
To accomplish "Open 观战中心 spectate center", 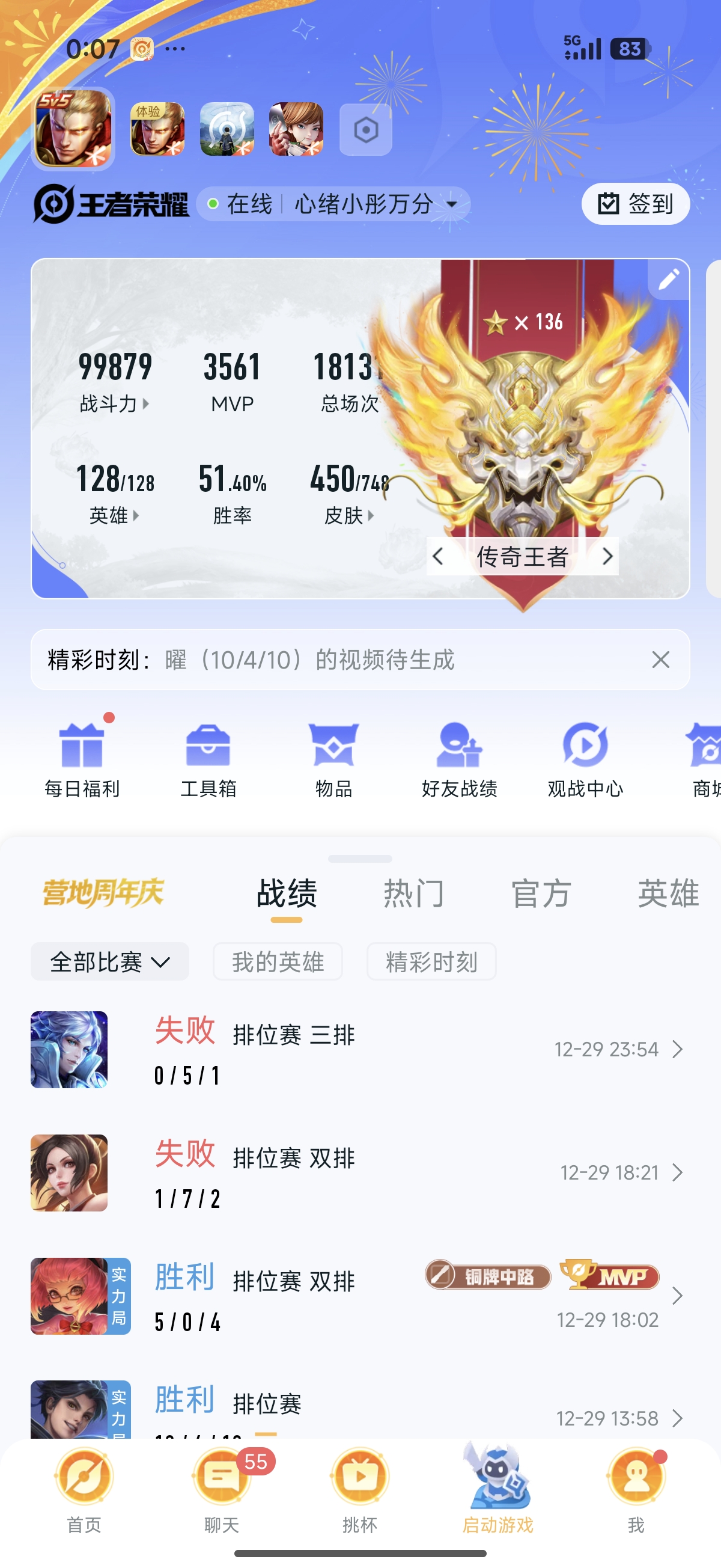I will click(585, 758).
